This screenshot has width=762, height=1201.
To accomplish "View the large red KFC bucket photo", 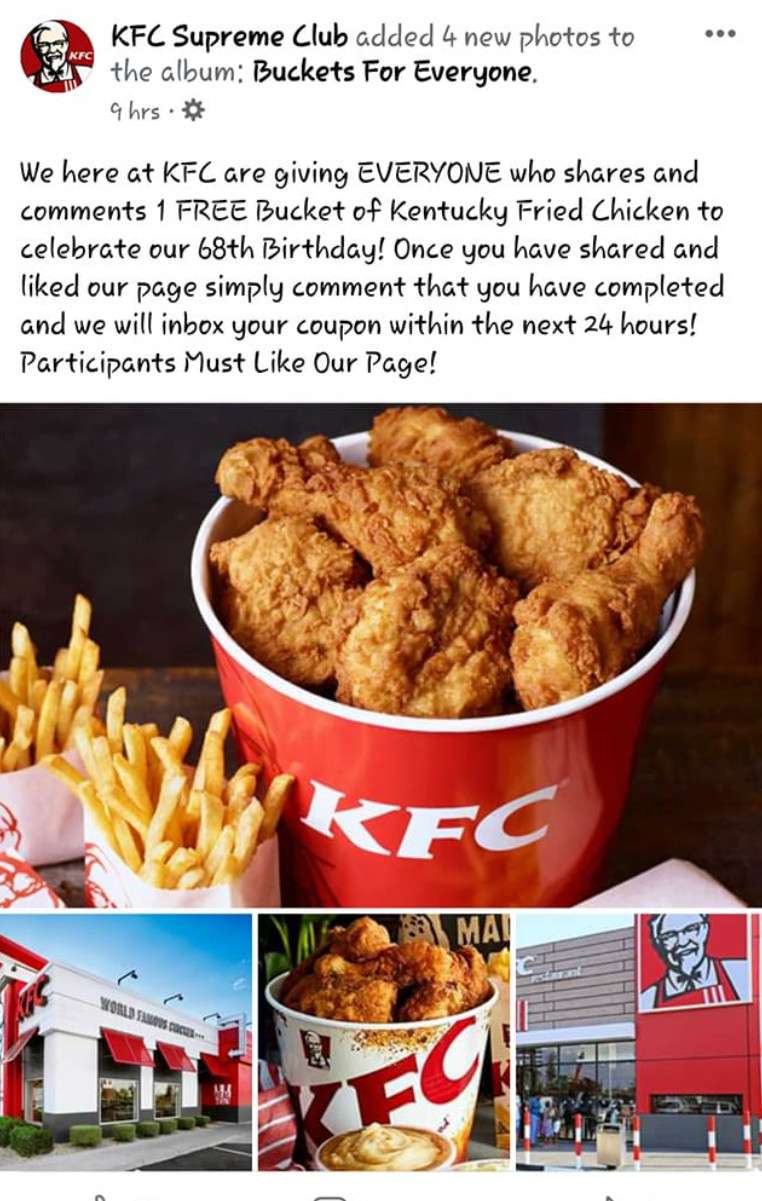I will point(381,655).
